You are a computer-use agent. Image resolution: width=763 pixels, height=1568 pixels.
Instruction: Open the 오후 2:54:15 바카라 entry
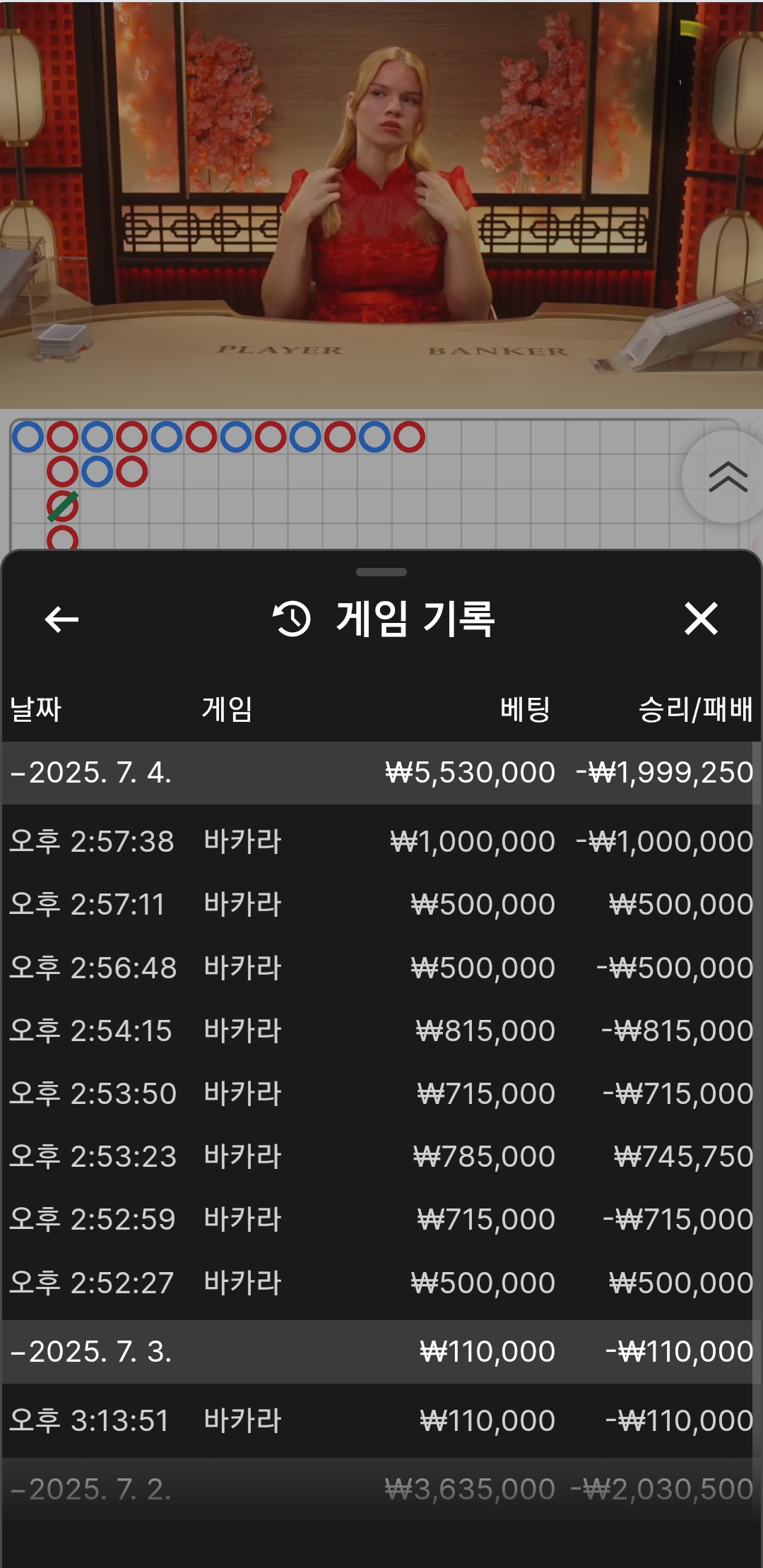pyautogui.click(x=381, y=1031)
